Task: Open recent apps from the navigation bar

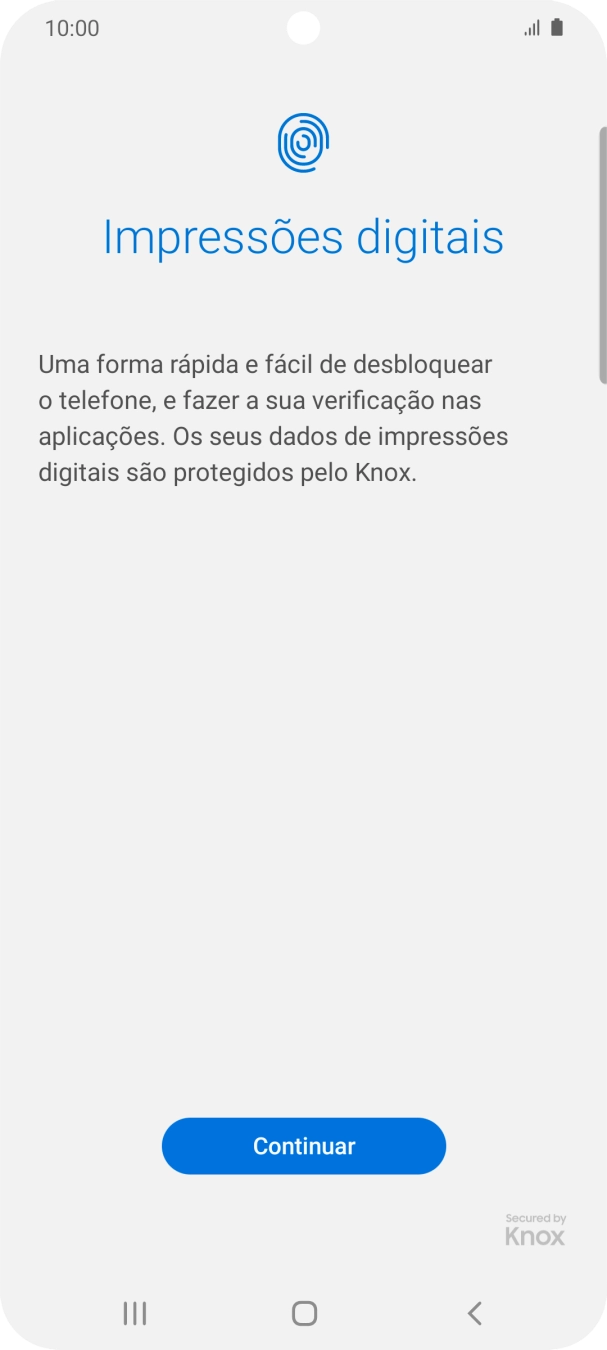Action: [x=134, y=1313]
